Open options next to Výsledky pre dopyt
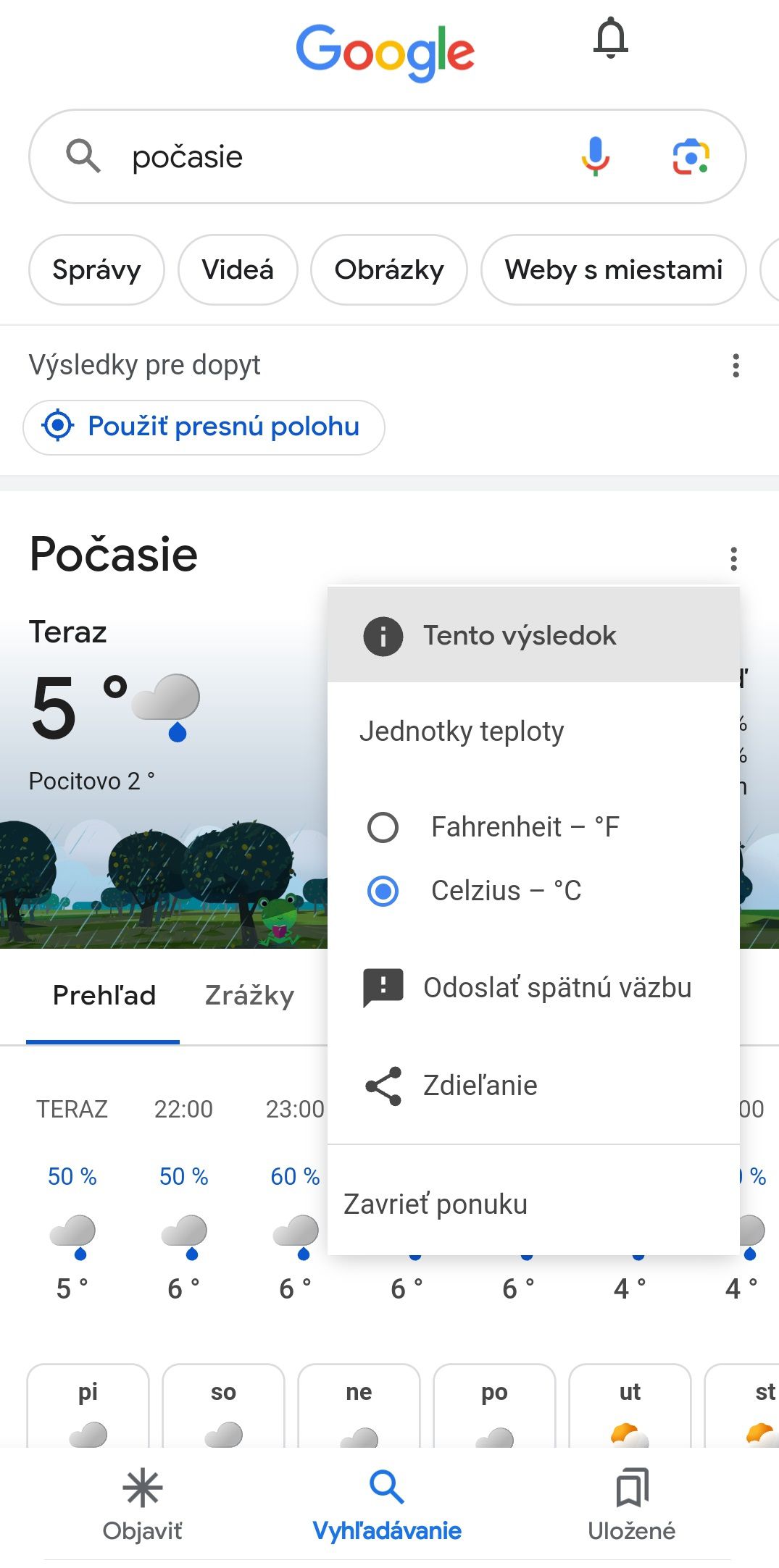779x1568 pixels. [x=736, y=366]
